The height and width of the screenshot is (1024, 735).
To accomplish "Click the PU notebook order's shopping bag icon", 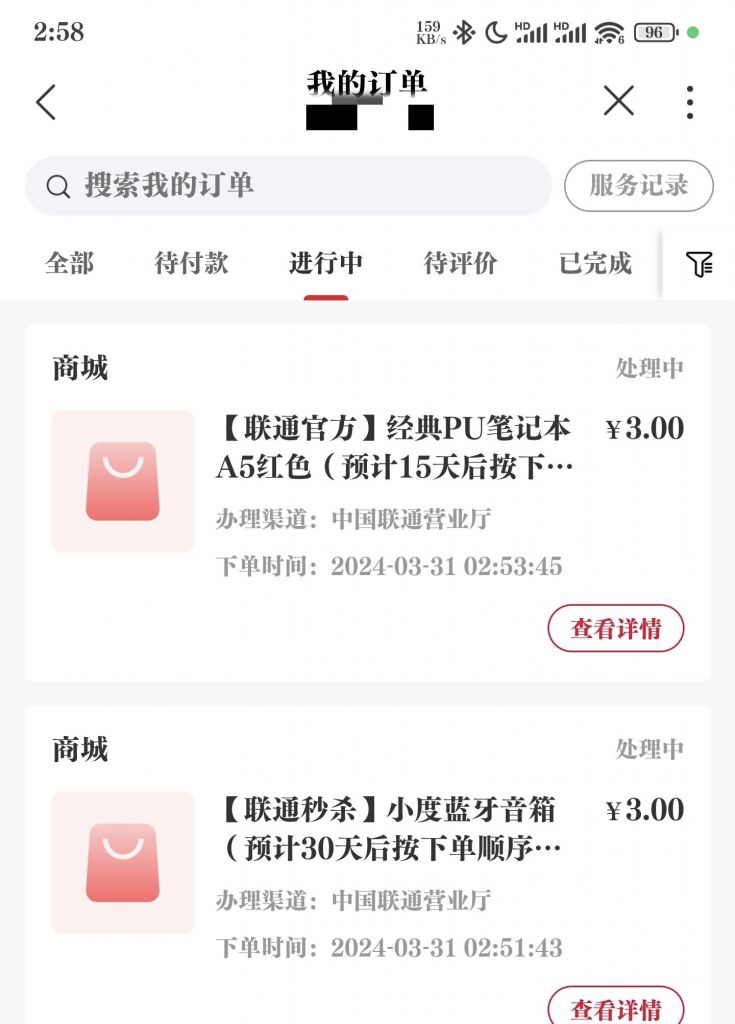I will (122, 480).
